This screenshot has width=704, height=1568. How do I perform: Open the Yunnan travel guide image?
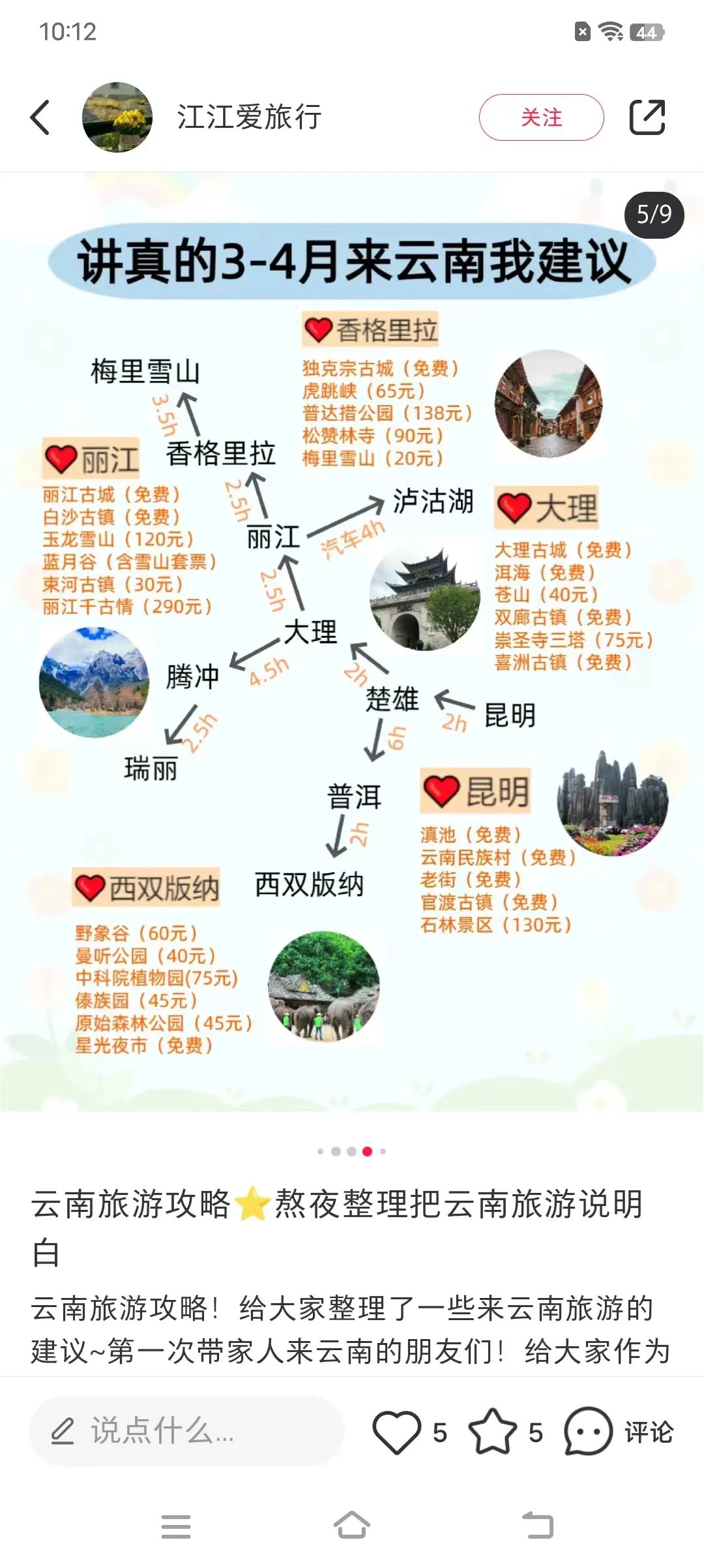pyautogui.click(x=352, y=642)
